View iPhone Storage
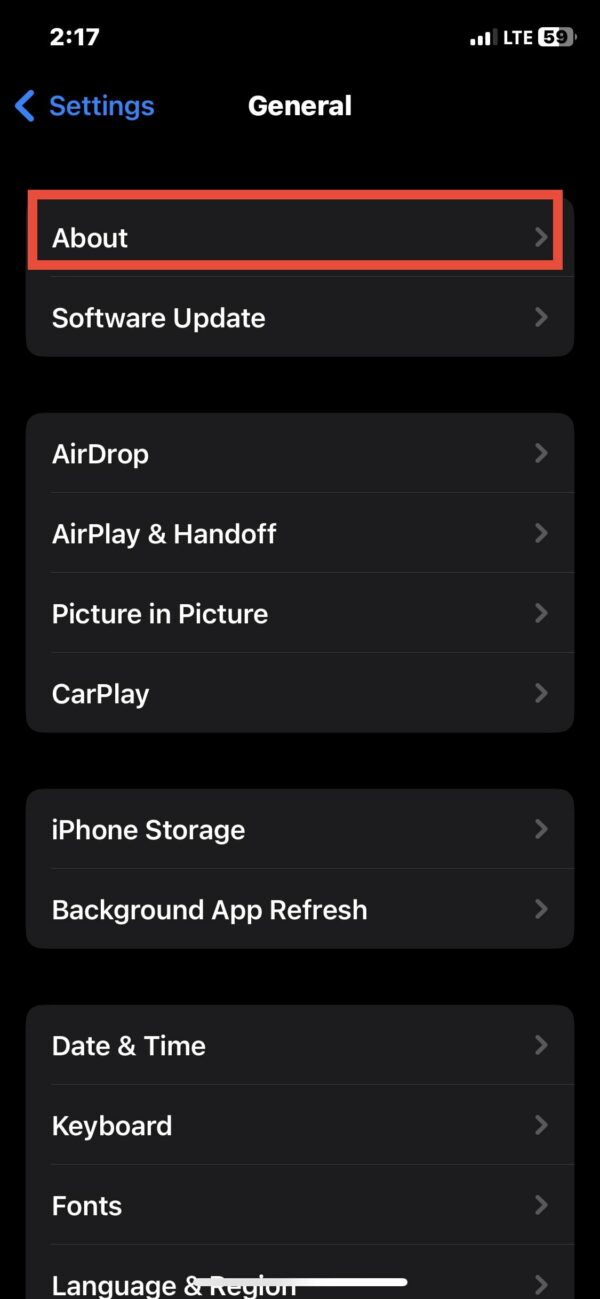The image size is (600, 1299). point(299,830)
